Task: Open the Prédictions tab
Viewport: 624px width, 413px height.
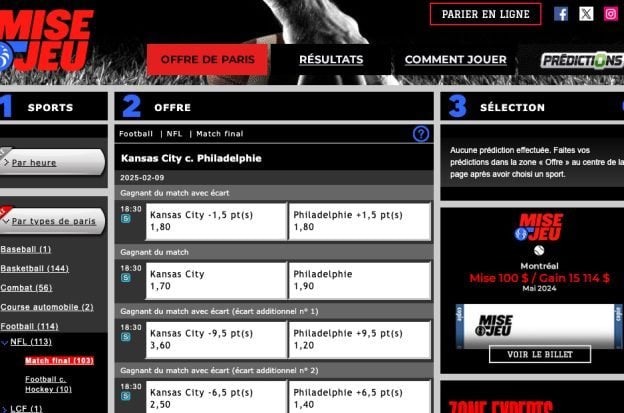Action: 580,60
